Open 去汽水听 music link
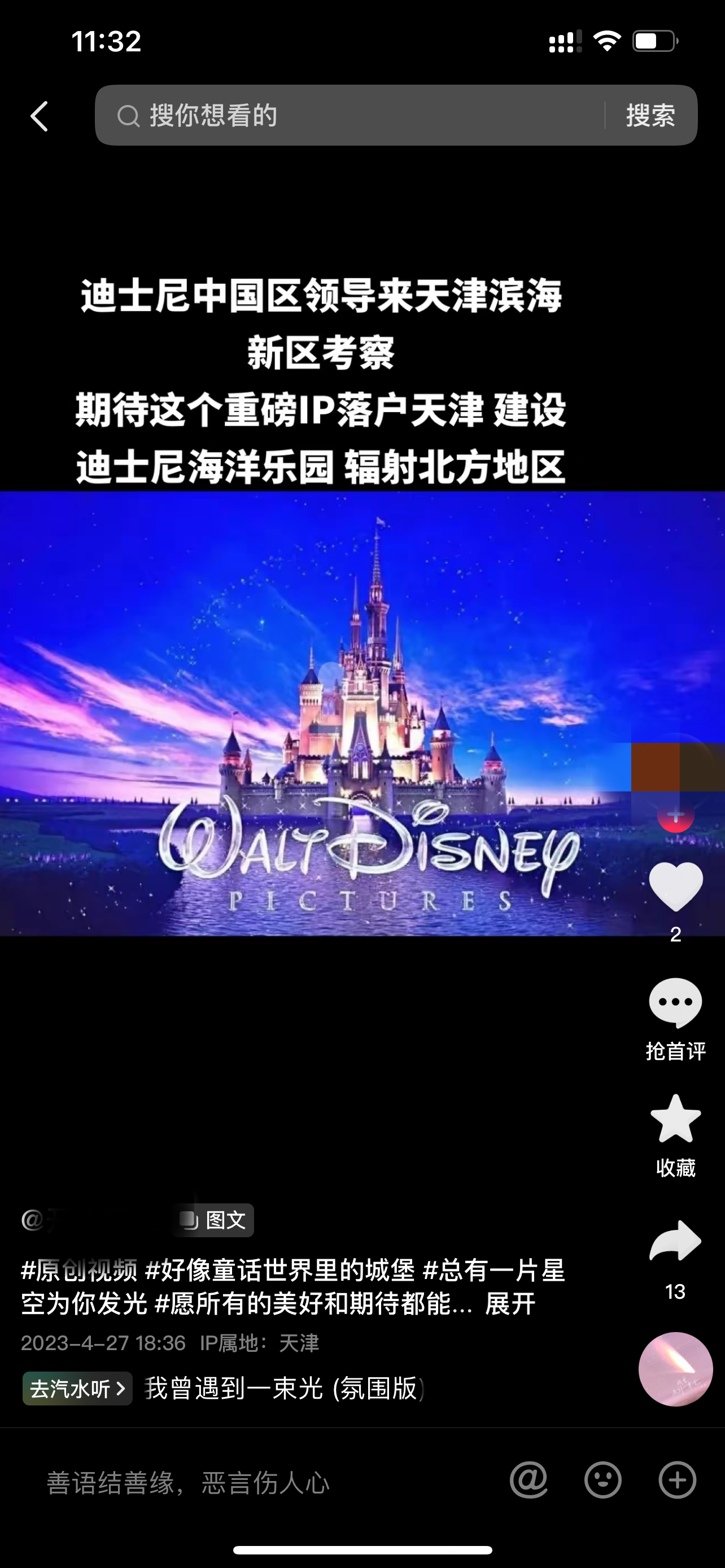Screen dimensions: 725x1568 tap(77, 1389)
